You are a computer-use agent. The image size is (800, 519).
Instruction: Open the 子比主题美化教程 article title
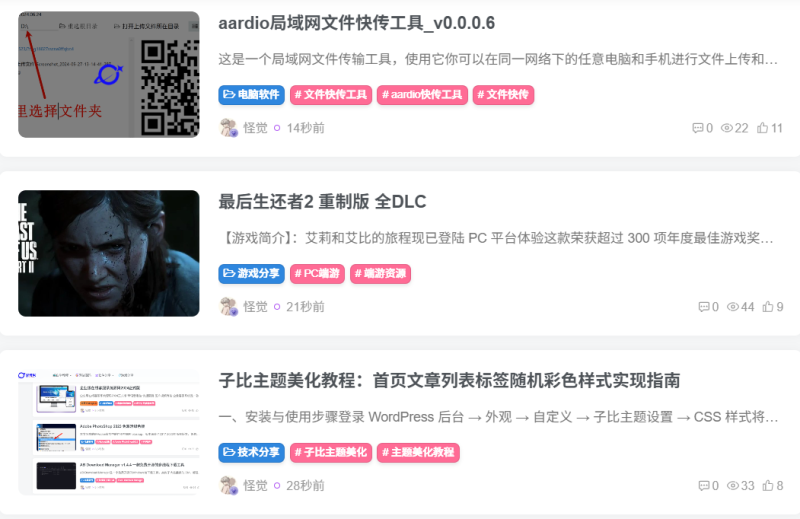coord(449,381)
